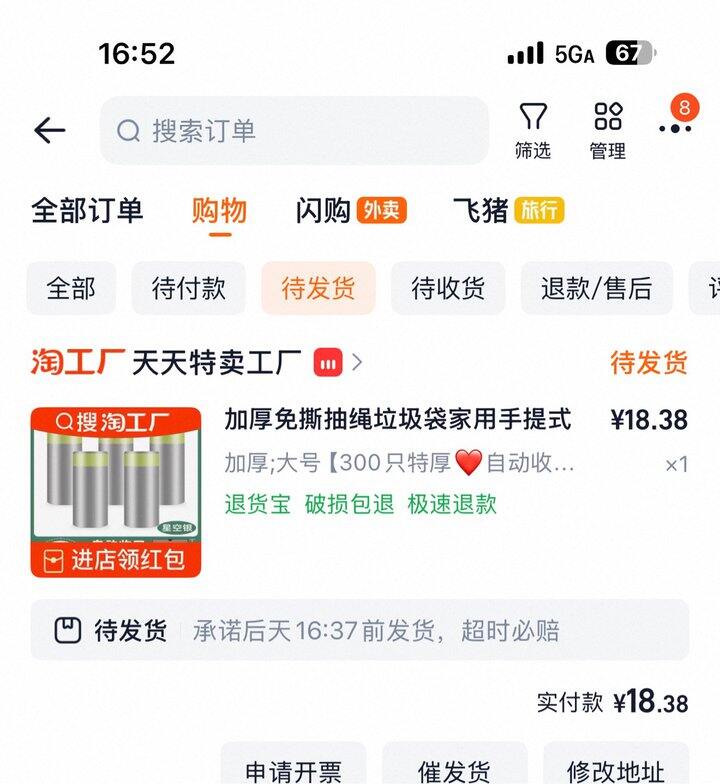Screen dimensions: 720x784
Task: Tap 申请开票 to request an invoice
Action: [x=293, y=770]
